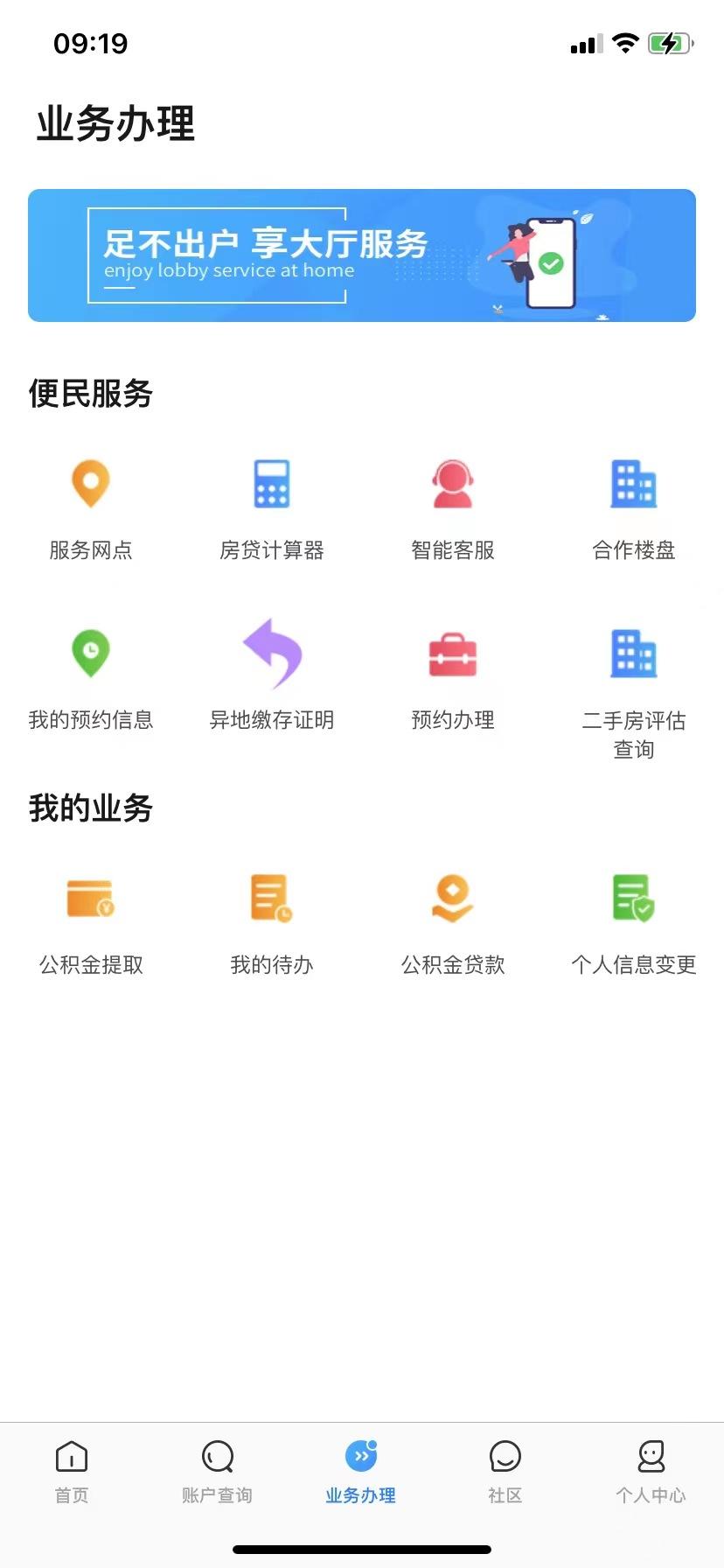
Task: Open the 服务网点 service locations icon
Action: point(91,506)
